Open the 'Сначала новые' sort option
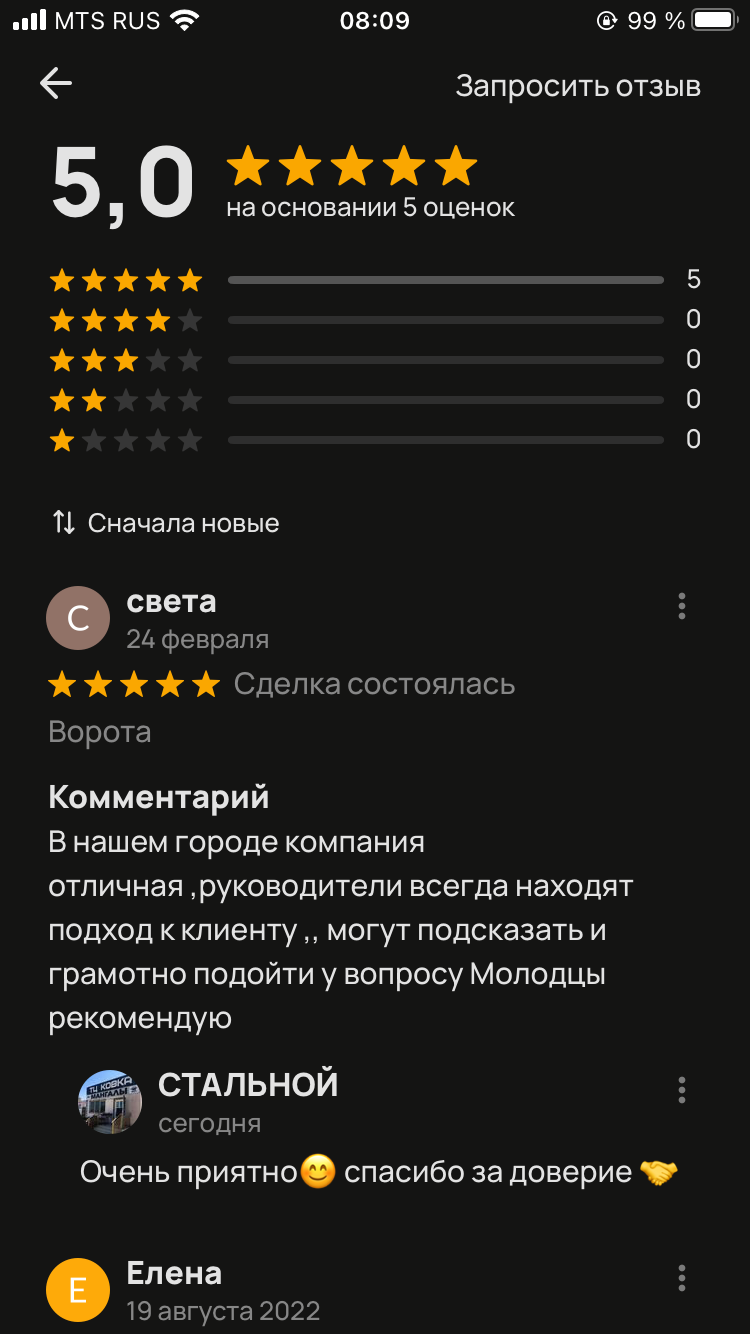 [166, 523]
